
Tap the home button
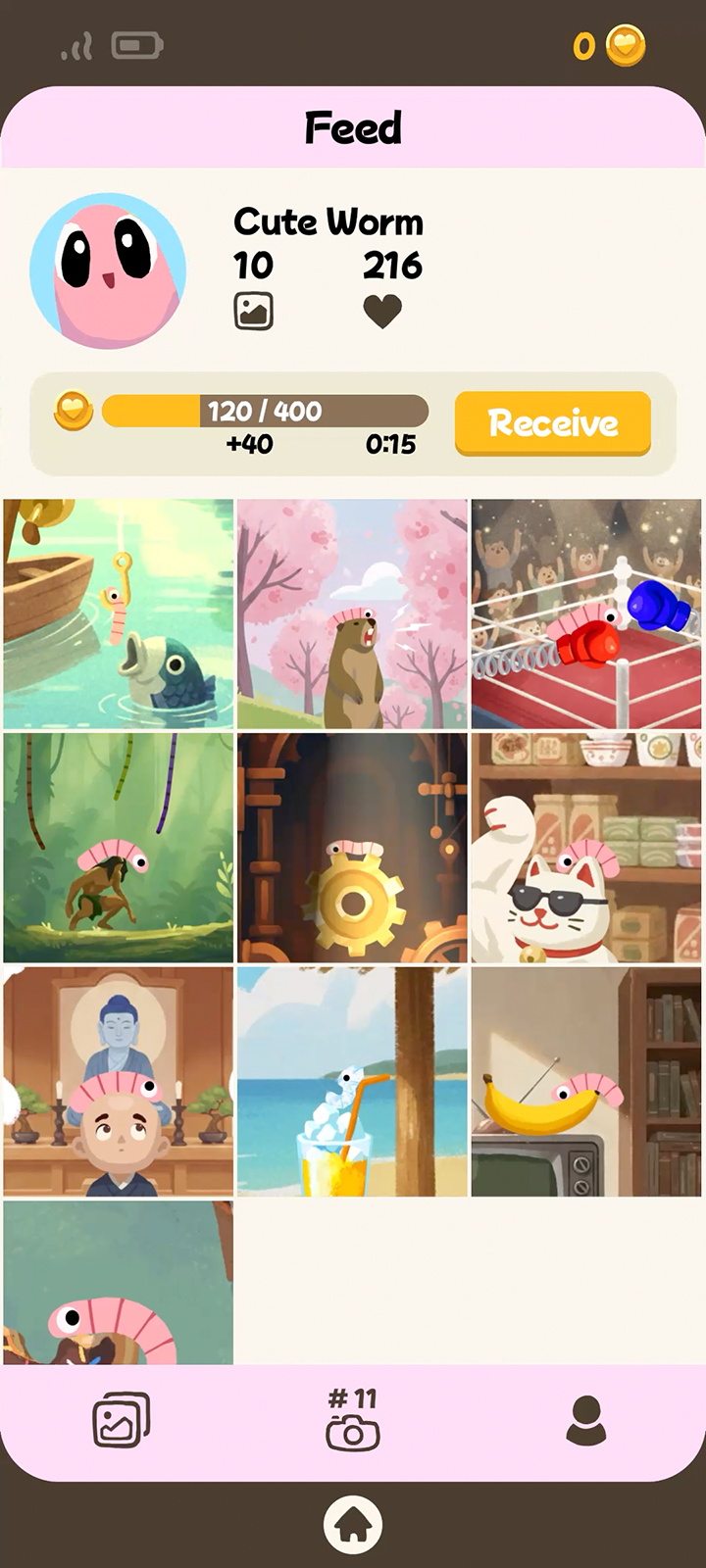tap(353, 1525)
